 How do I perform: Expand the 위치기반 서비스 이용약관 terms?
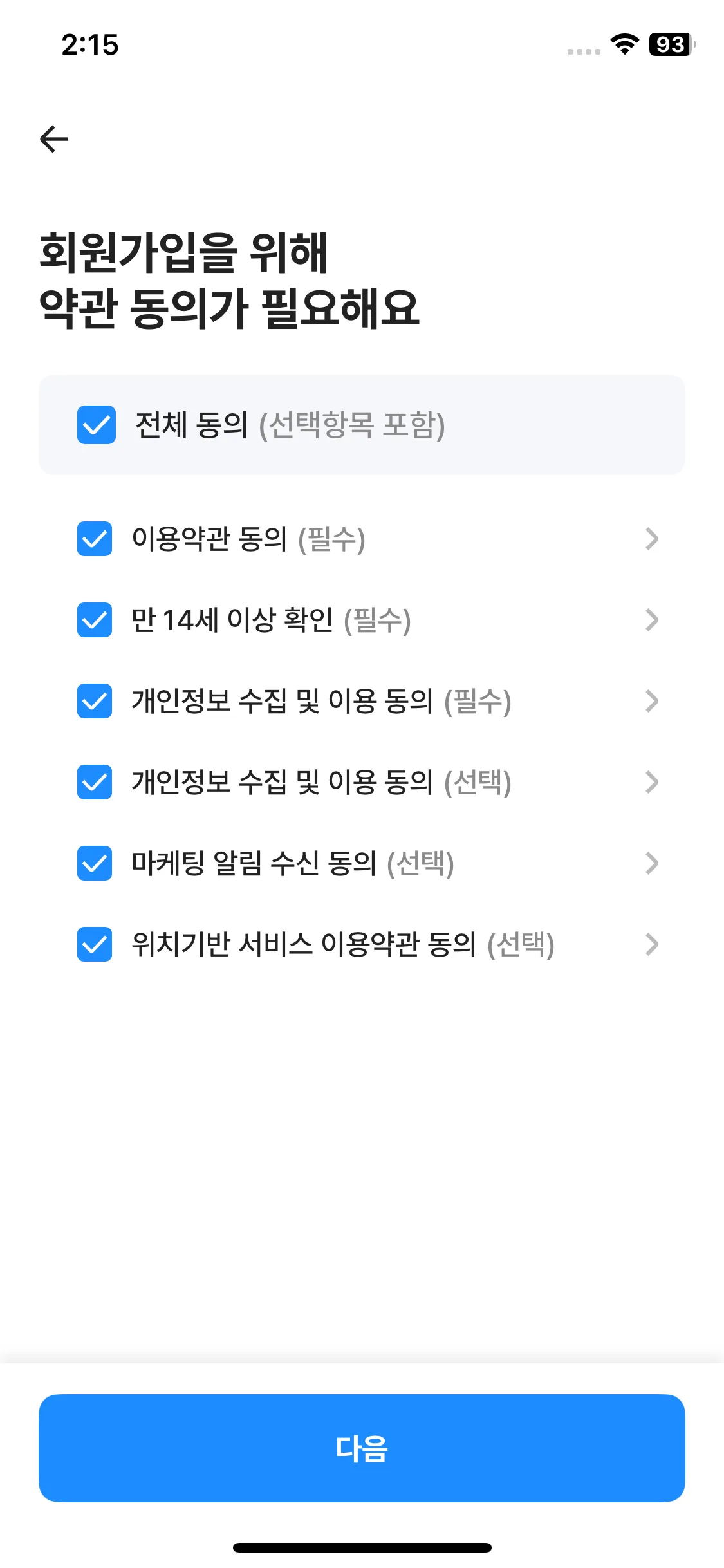[652, 945]
